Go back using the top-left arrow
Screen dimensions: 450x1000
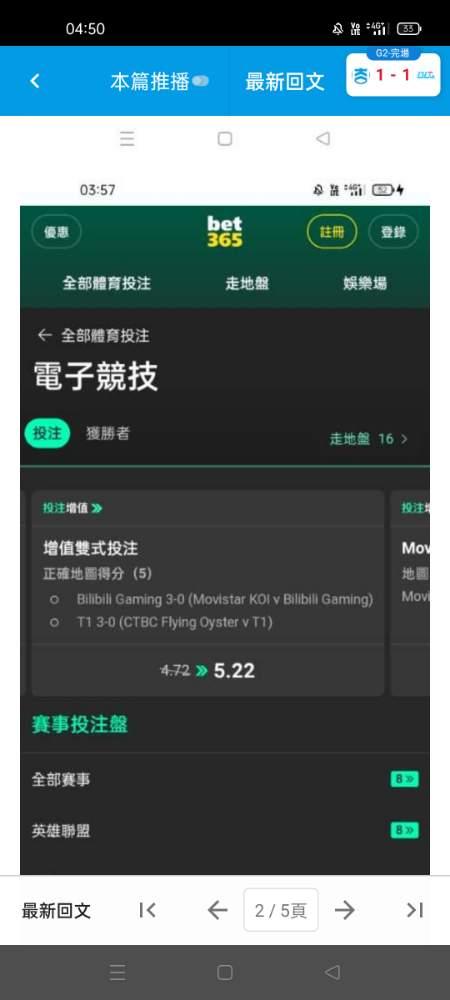pyautogui.click(x=35, y=81)
